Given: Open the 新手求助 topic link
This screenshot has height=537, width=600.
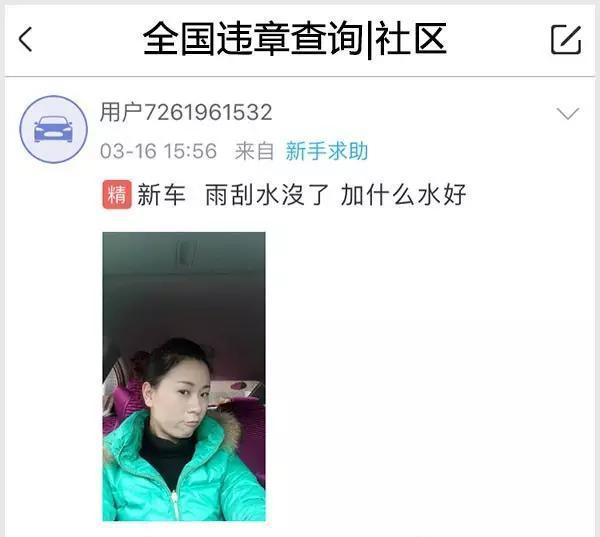Looking at the screenshot, I should [327, 151].
